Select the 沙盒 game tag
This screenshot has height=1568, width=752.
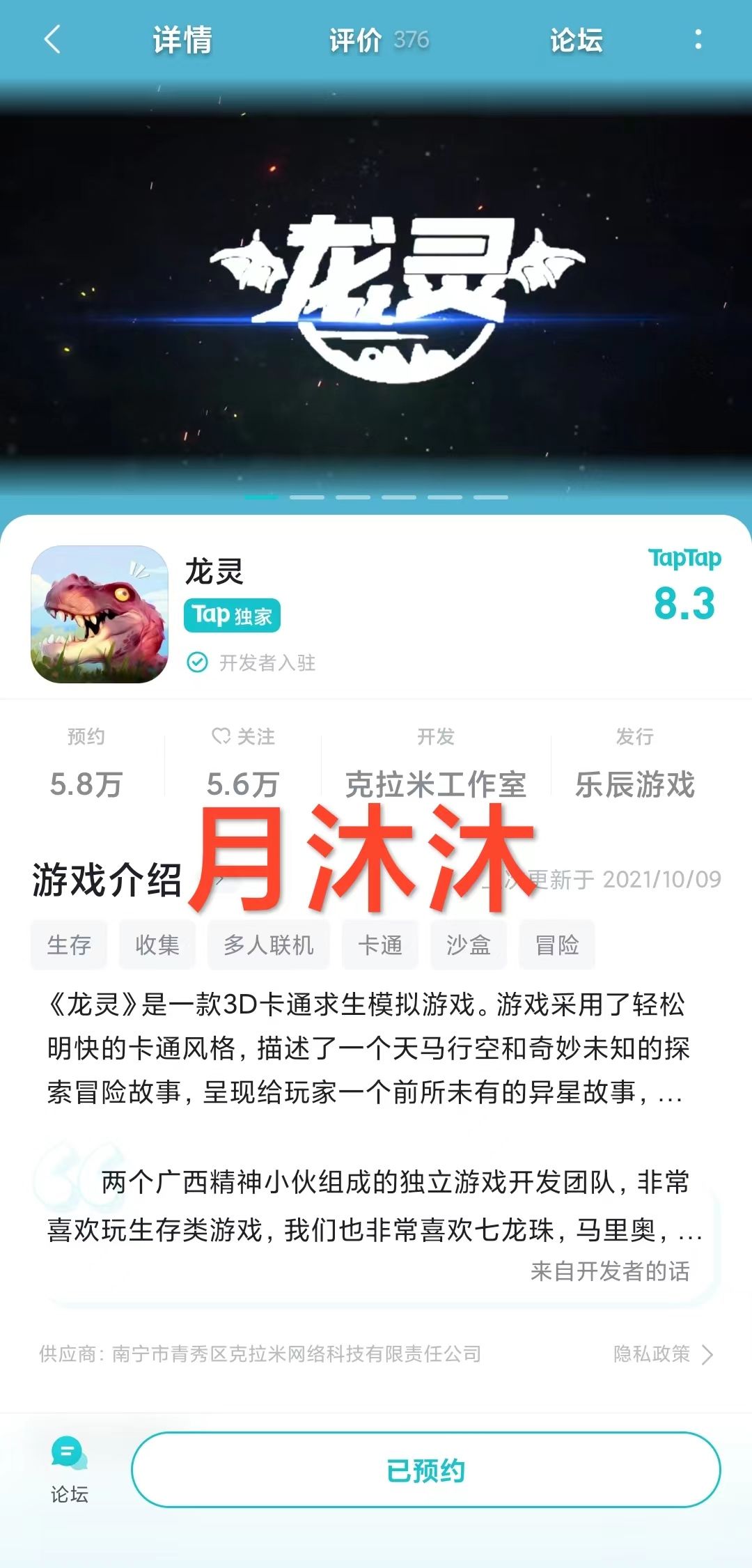point(468,945)
